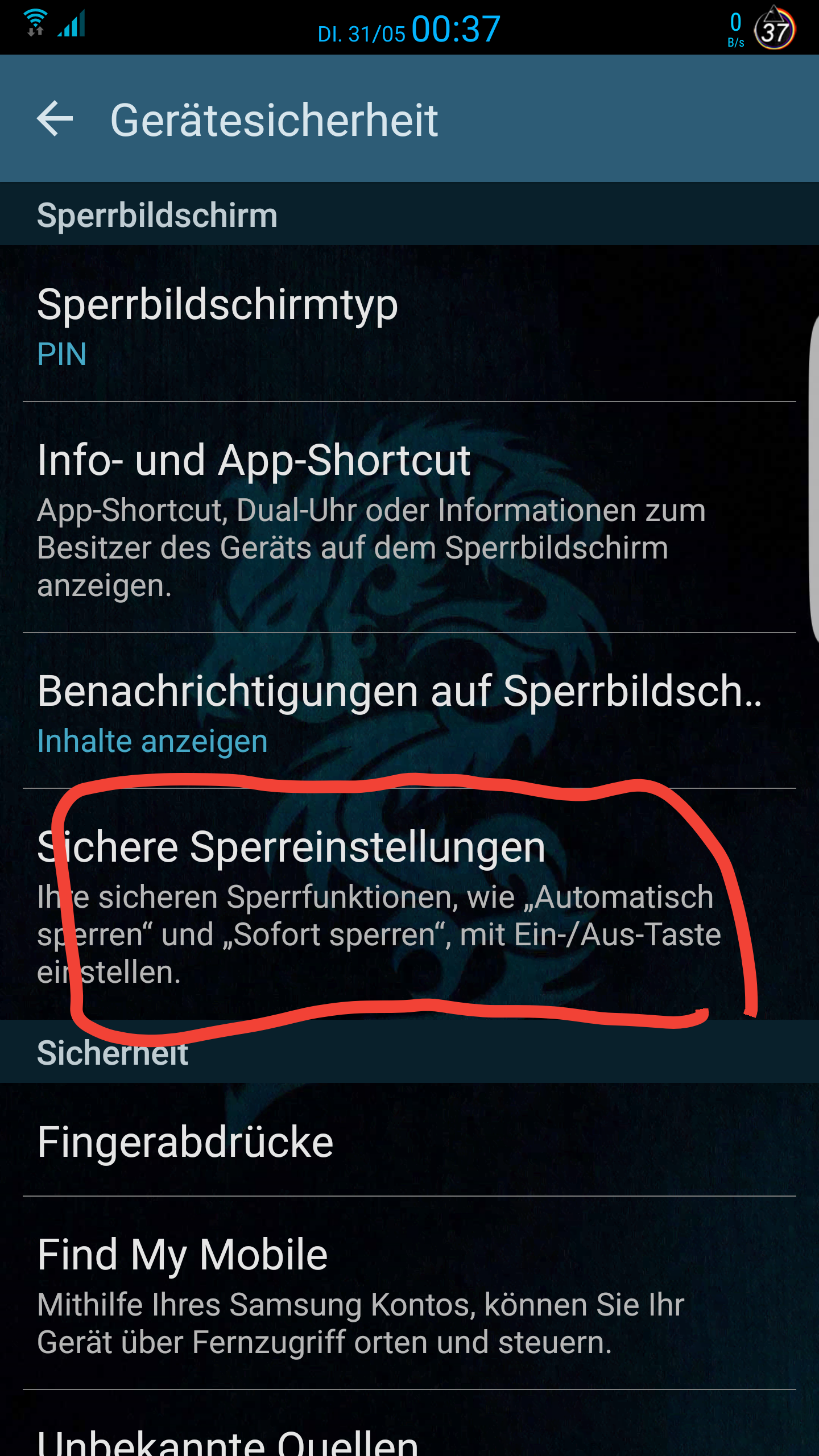Open Sichere Sperreinstellungen
The width and height of the screenshot is (819, 1456).
(x=409, y=904)
